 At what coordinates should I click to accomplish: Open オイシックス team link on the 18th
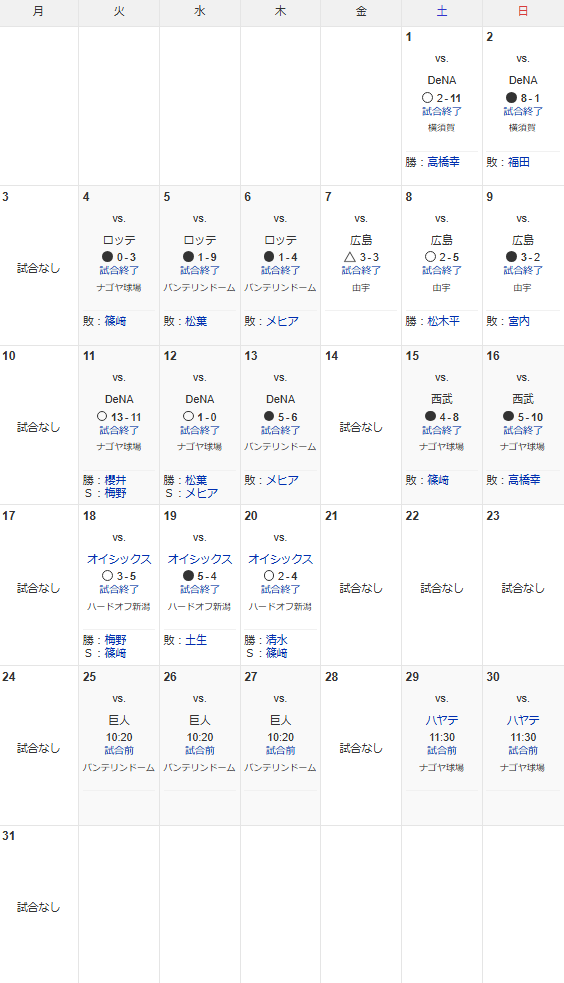(x=119, y=559)
